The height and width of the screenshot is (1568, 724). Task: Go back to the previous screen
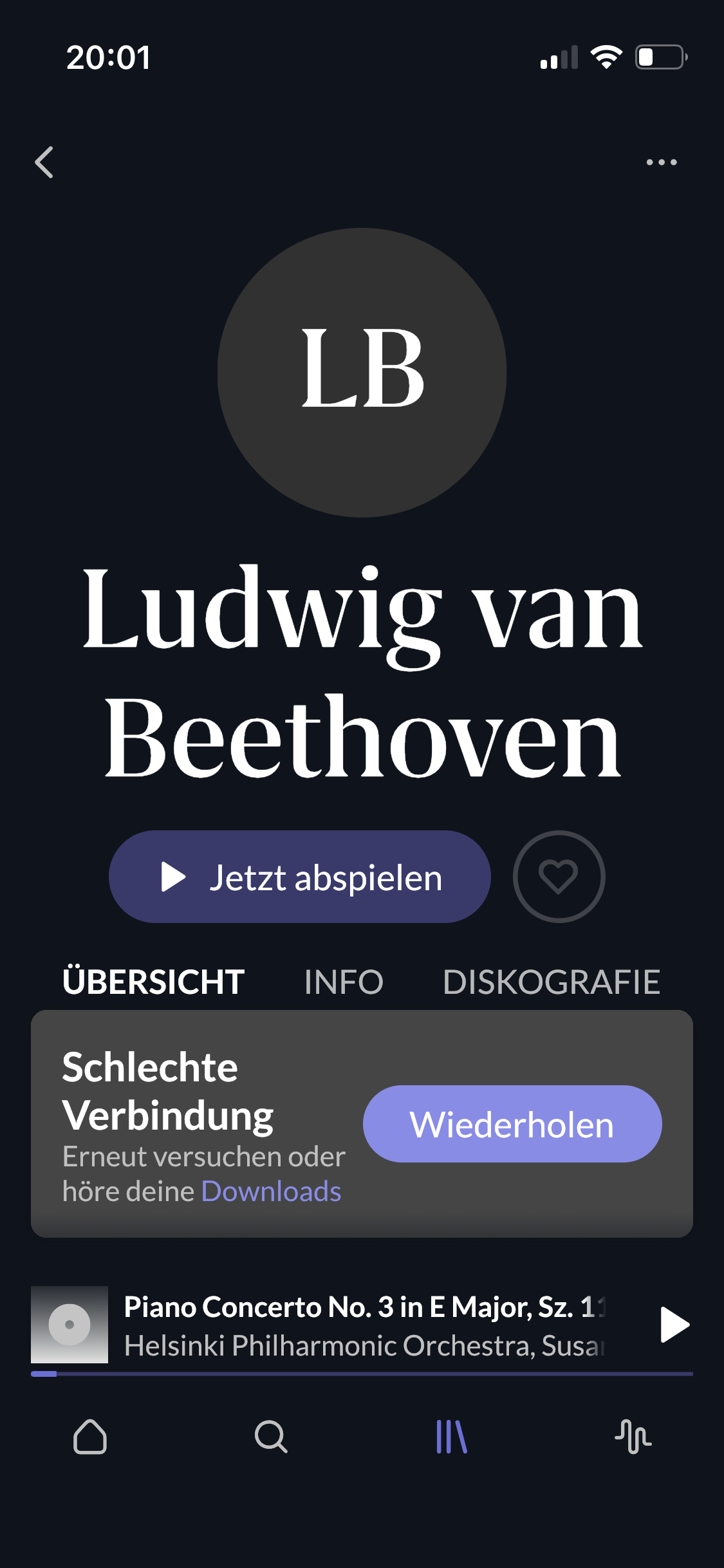[x=44, y=162]
